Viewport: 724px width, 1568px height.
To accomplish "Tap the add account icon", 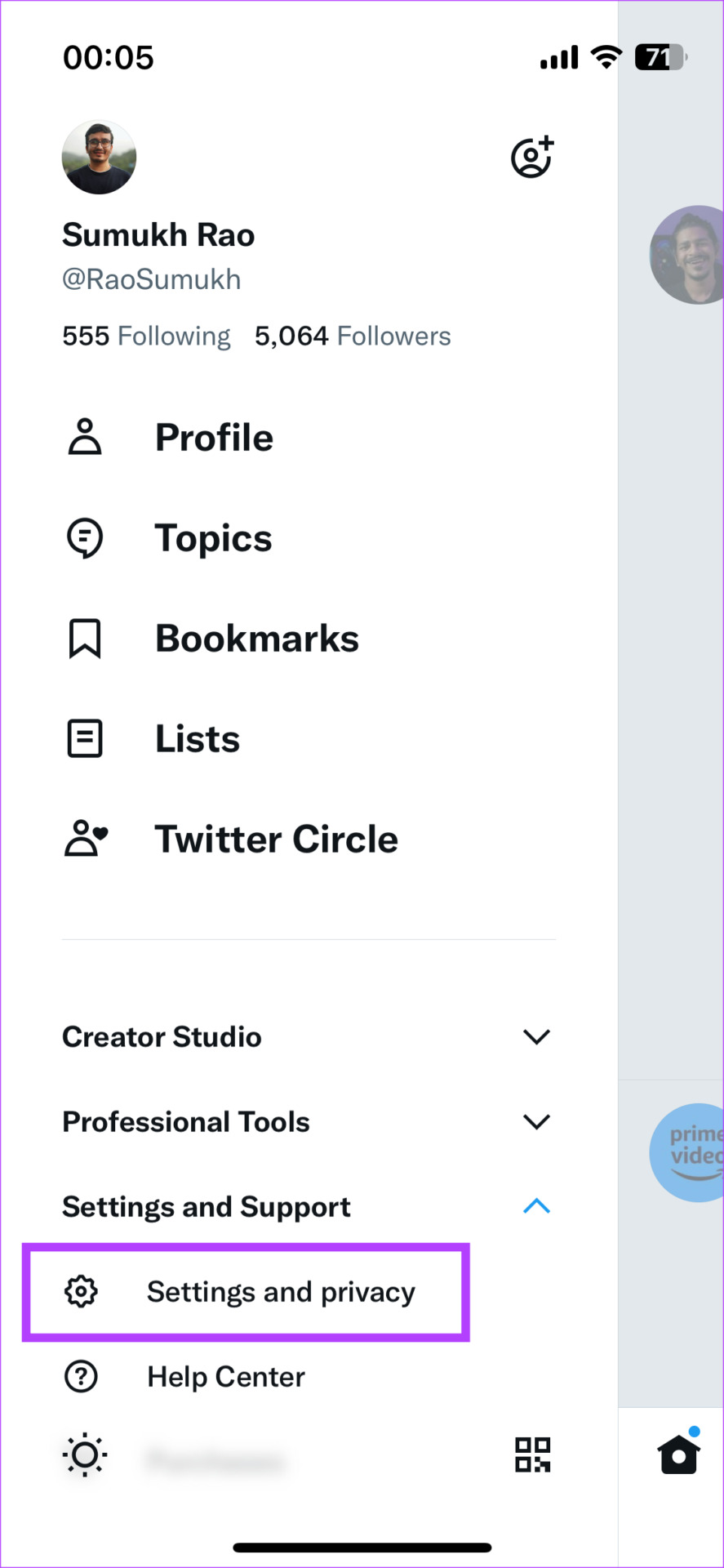I will pyautogui.click(x=531, y=157).
